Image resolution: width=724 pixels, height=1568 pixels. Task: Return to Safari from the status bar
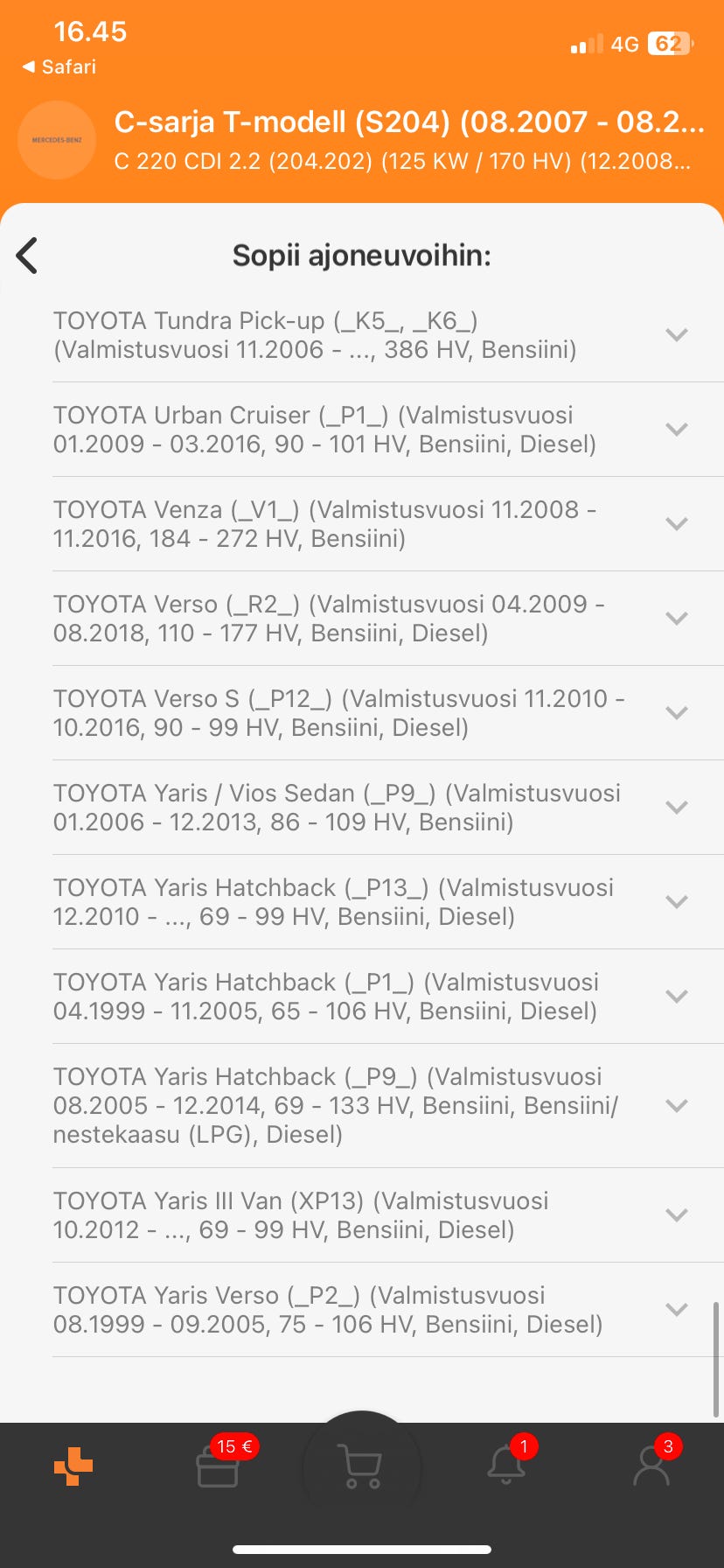59,66
